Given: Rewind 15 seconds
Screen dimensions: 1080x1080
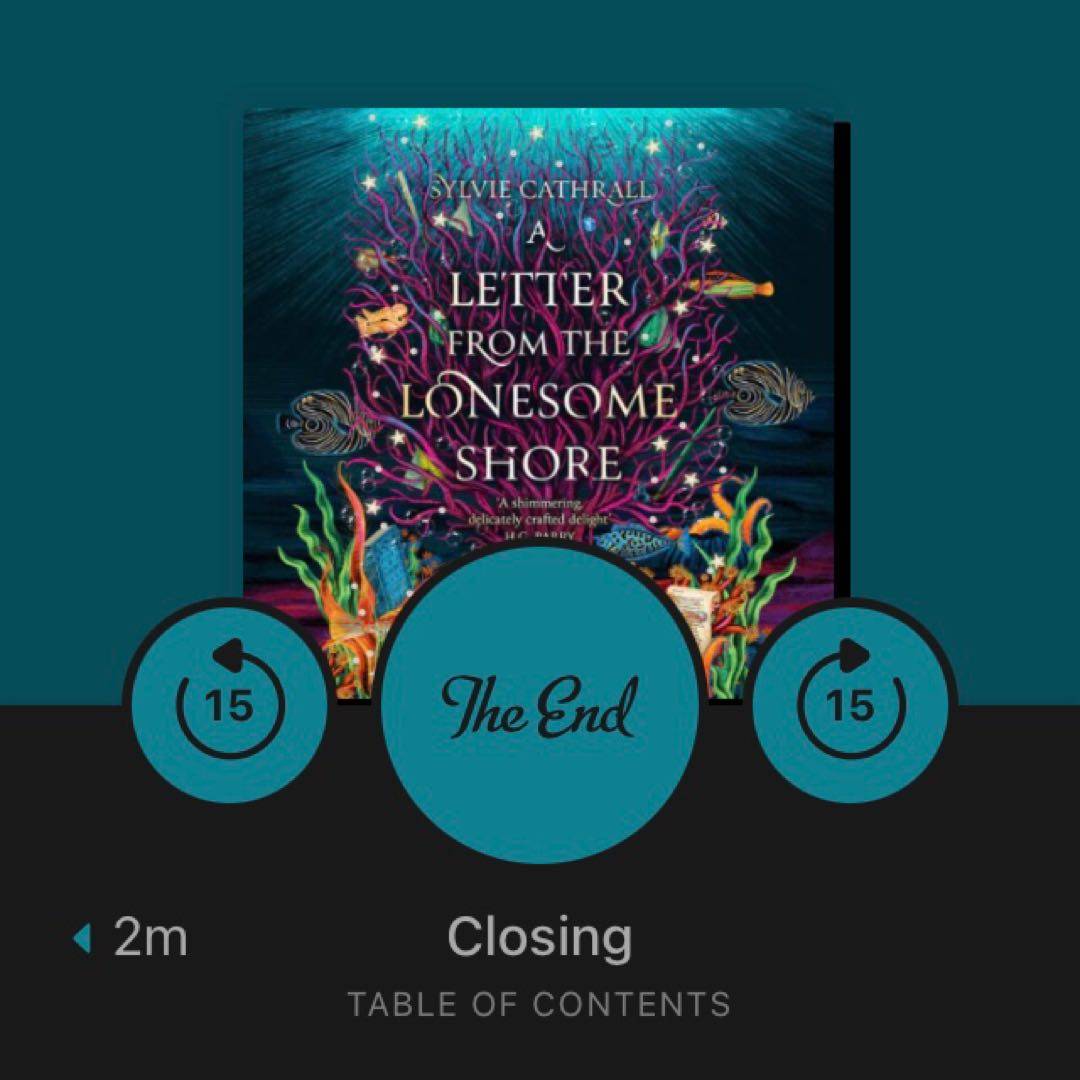Looking at the screenshot, I should tap(230, 704).
